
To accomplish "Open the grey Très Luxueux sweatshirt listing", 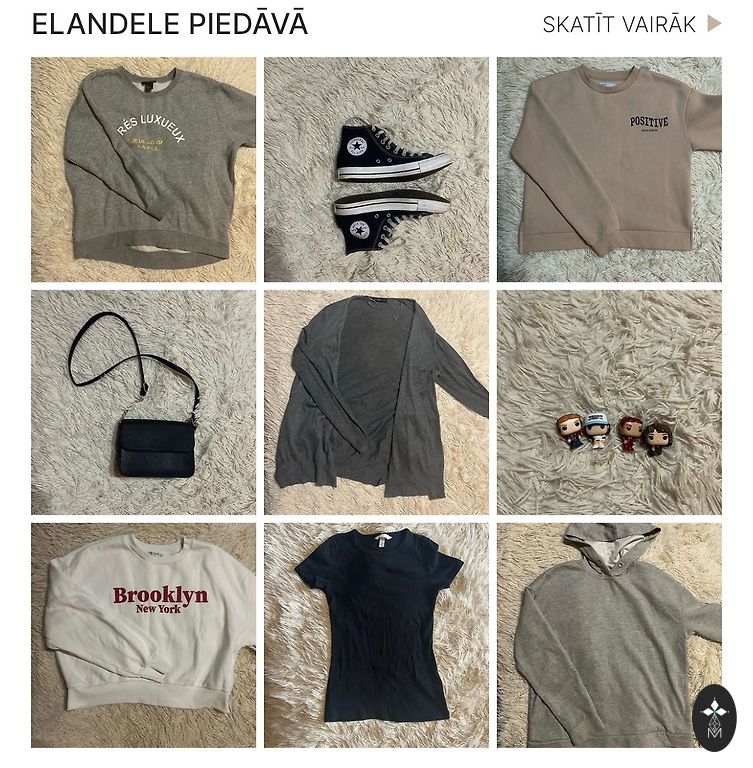I will pos(143,169).
